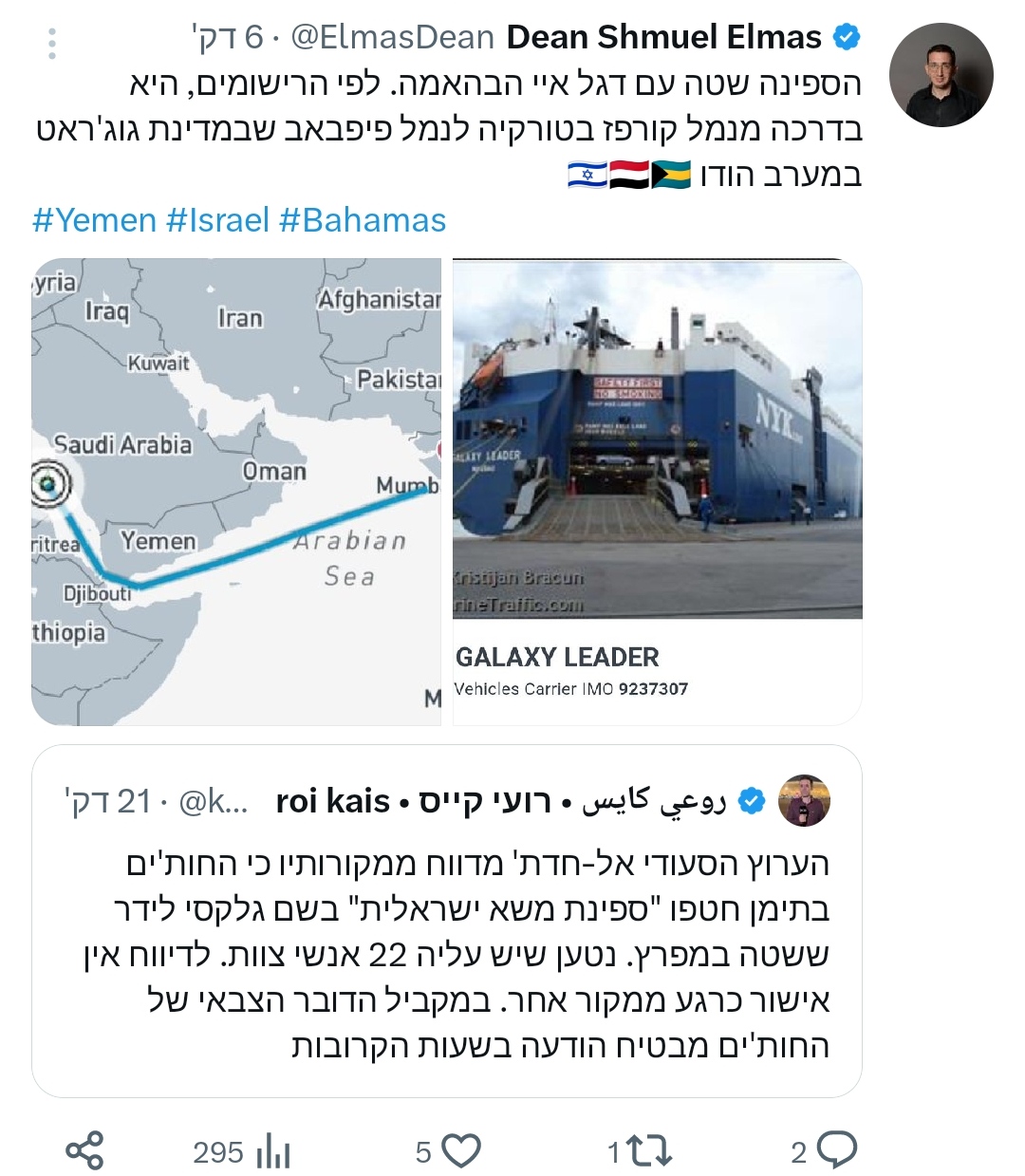Share this tweet
This screenshot has width=1025, height=1176.
click(84, 1150)
